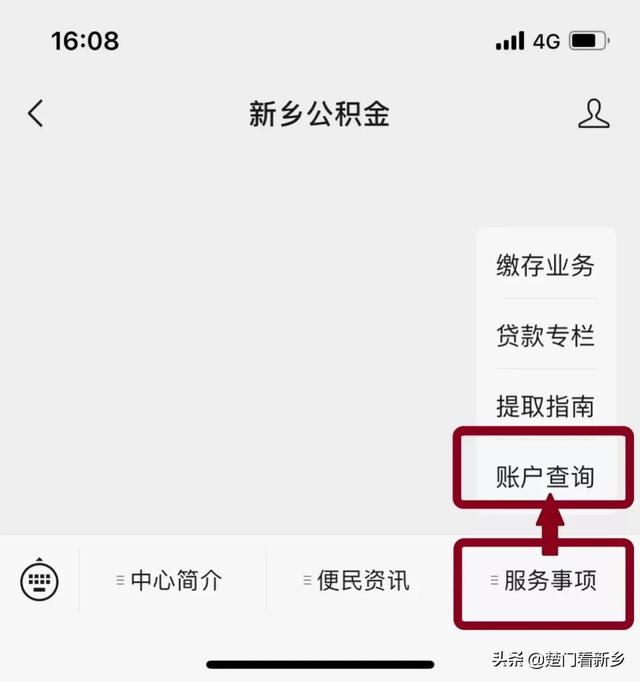Screen dimensions: 640x682
Task: Open the 中心简介 menu
Action: click(172, 580)
